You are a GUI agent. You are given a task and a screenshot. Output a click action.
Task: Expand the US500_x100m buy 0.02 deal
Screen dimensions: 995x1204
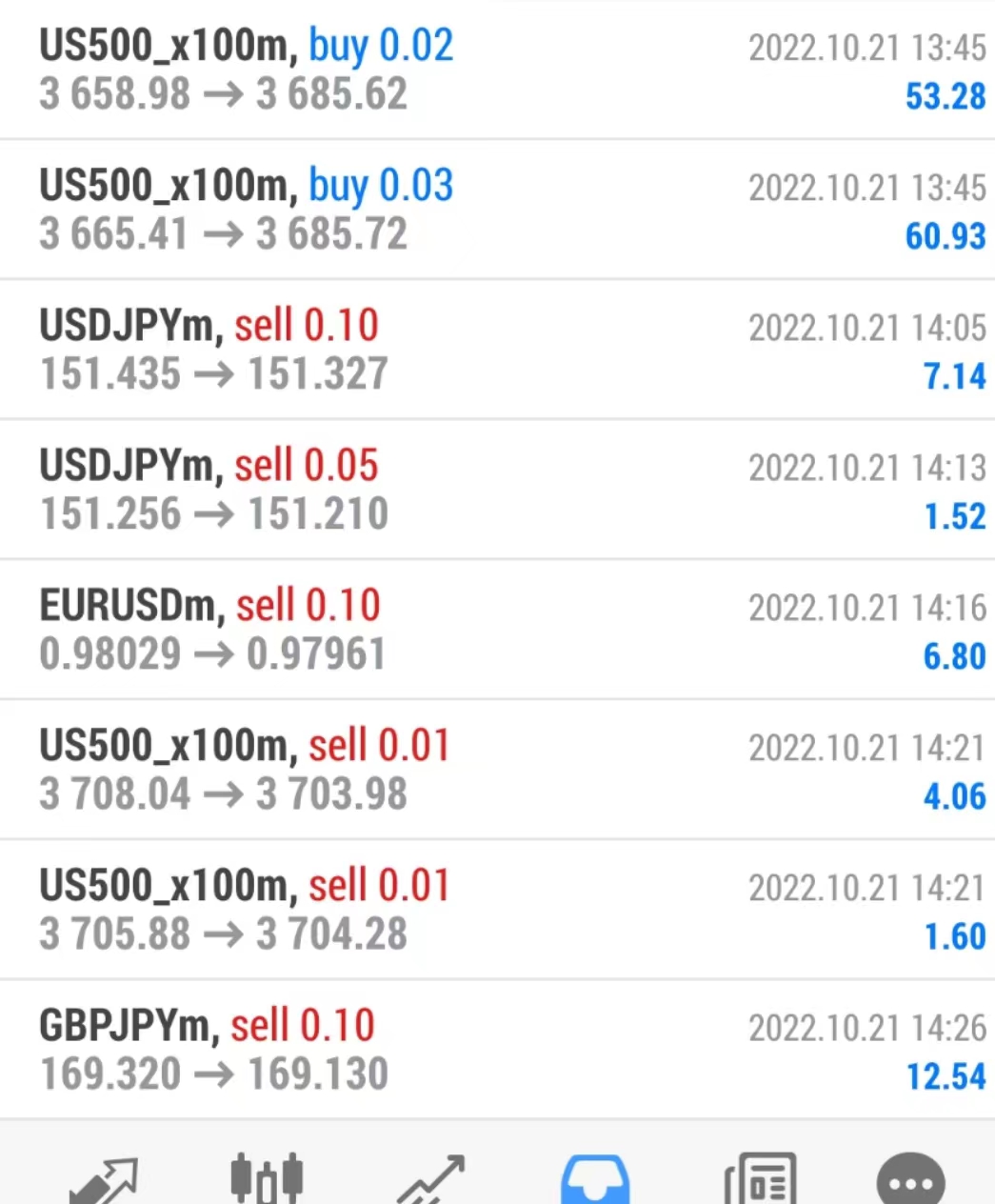pos(497,70)
